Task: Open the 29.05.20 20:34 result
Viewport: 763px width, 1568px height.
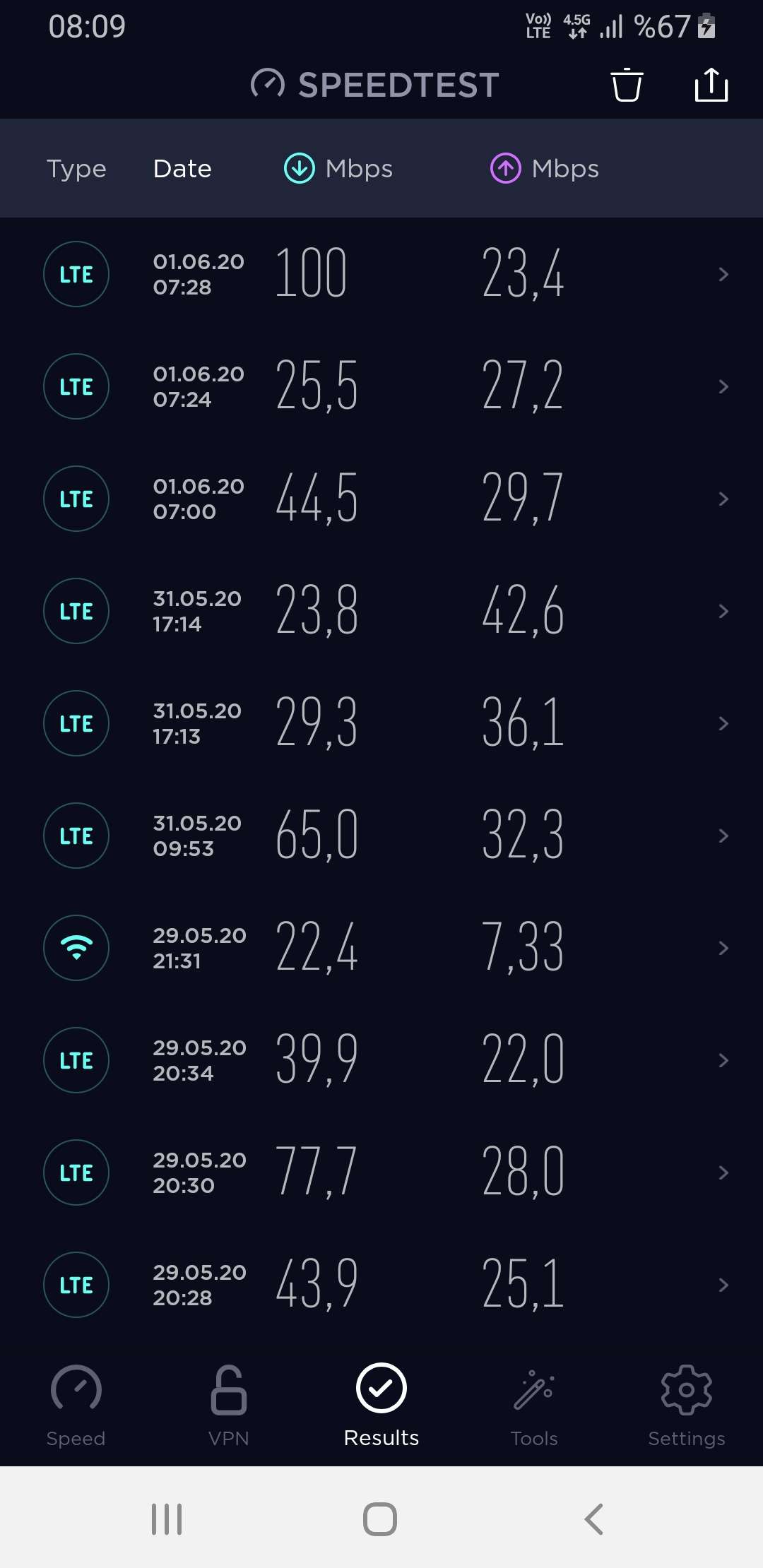Action: pos(381,1060)
